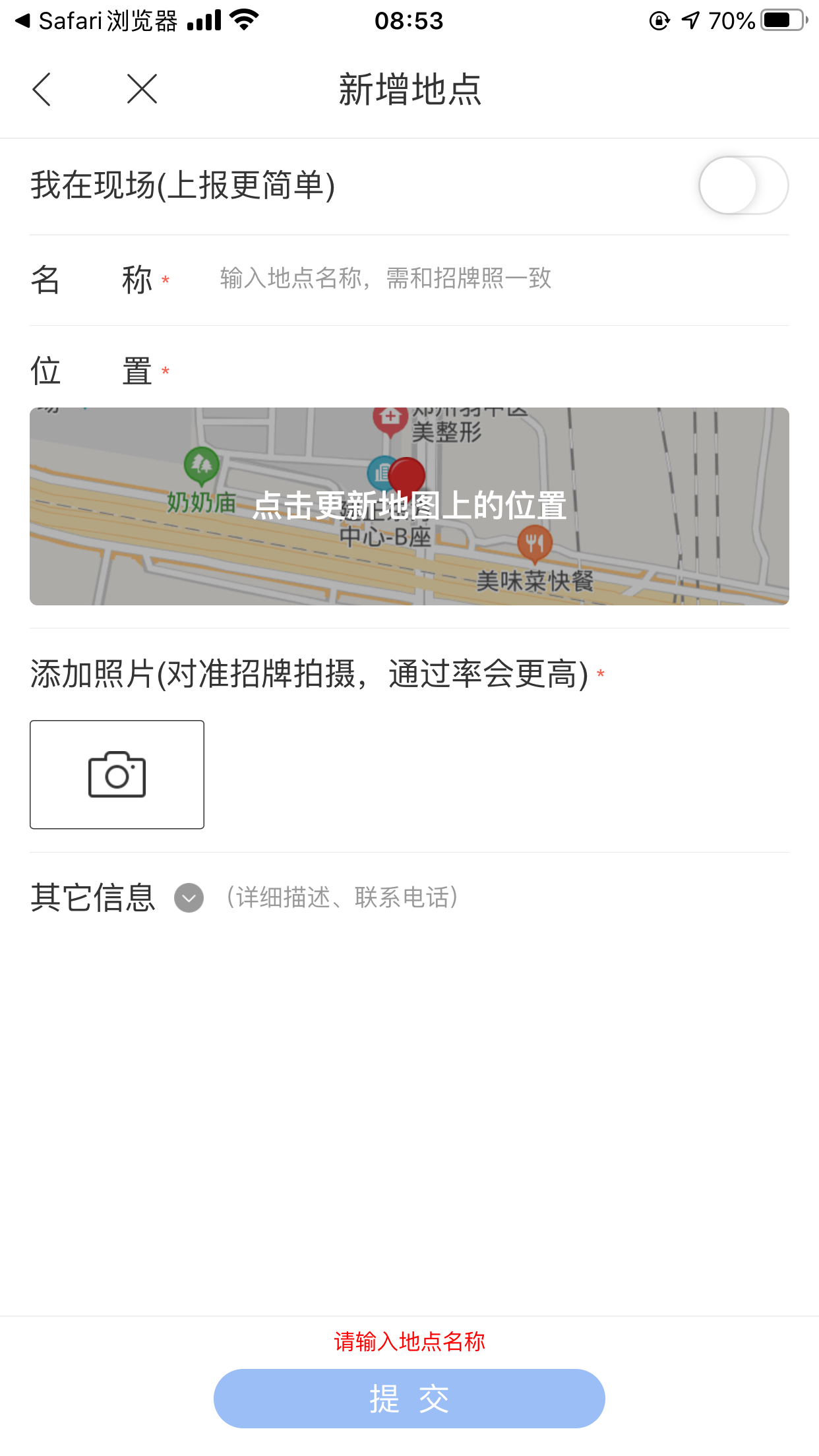This screenshot has height=1456, width=819.
Task: Return to Safari via status bar link
Action: [96, 21]
